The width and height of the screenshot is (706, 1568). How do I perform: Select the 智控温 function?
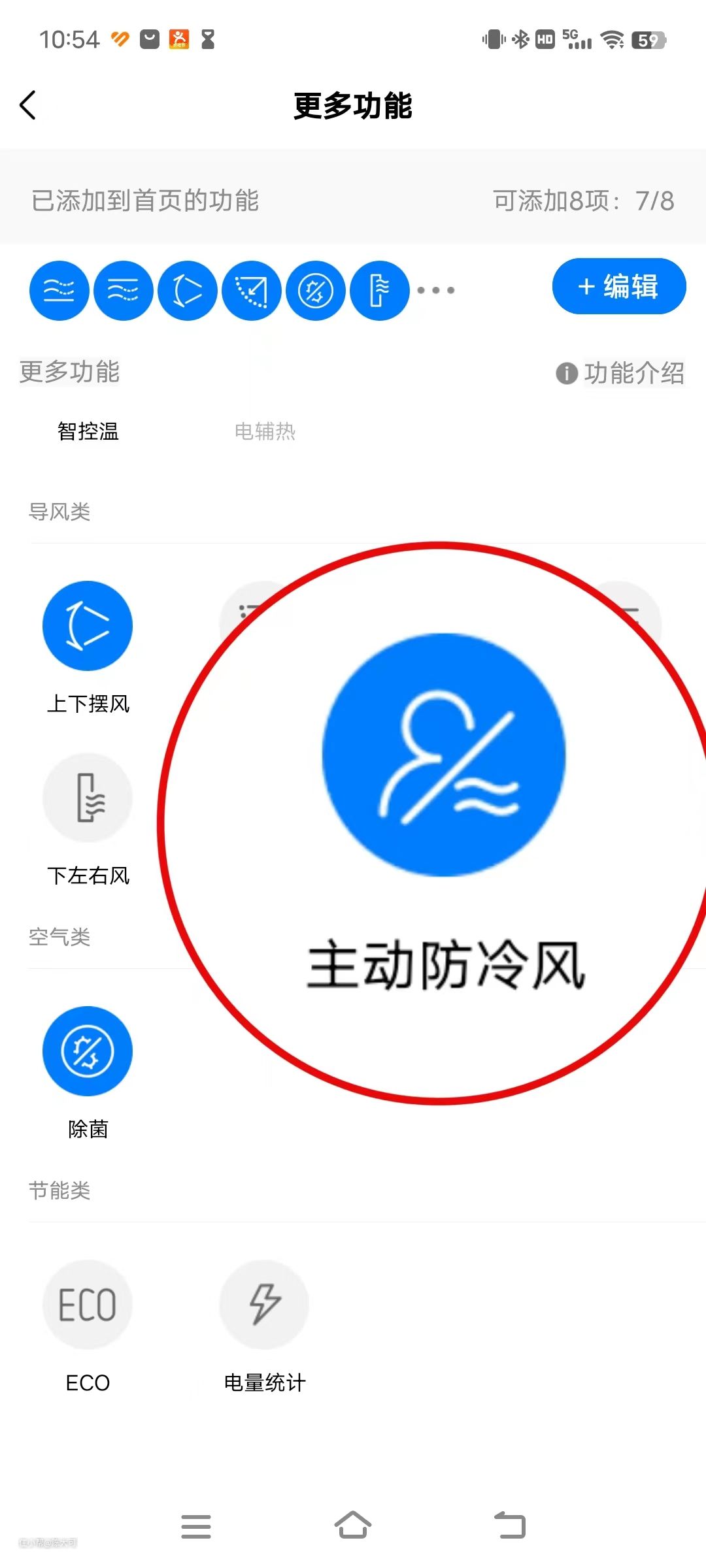88,431
